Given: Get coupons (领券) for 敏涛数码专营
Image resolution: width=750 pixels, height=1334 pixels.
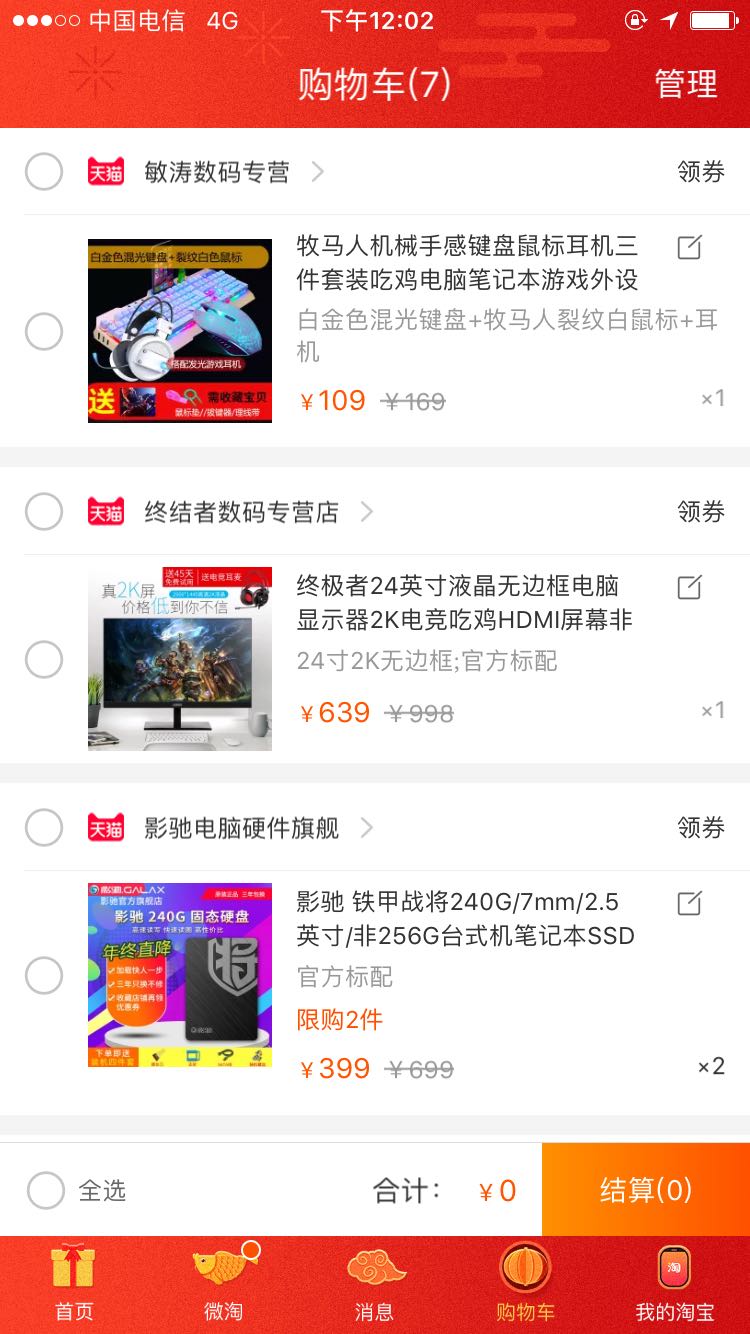Looking at the screenshot, I should coord(700,172).
